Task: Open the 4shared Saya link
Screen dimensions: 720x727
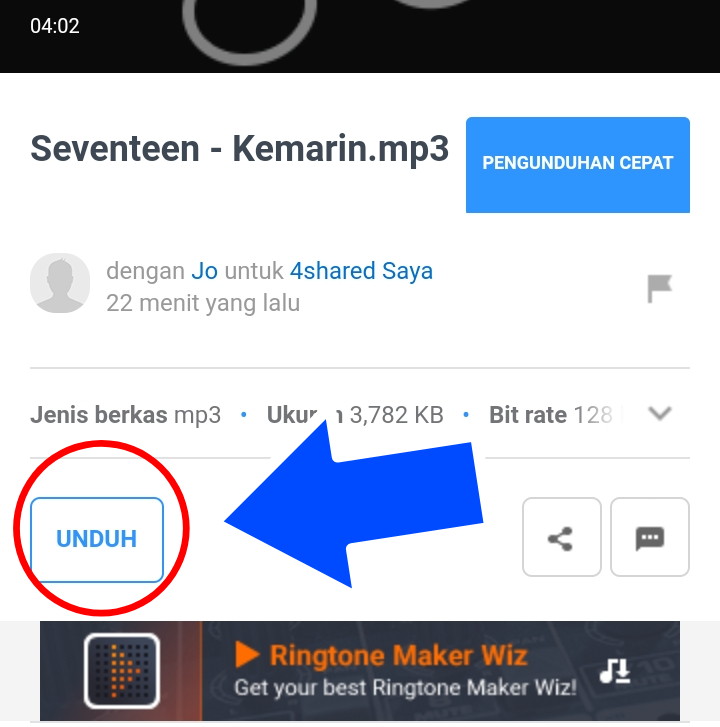Action: click(361, 271)
